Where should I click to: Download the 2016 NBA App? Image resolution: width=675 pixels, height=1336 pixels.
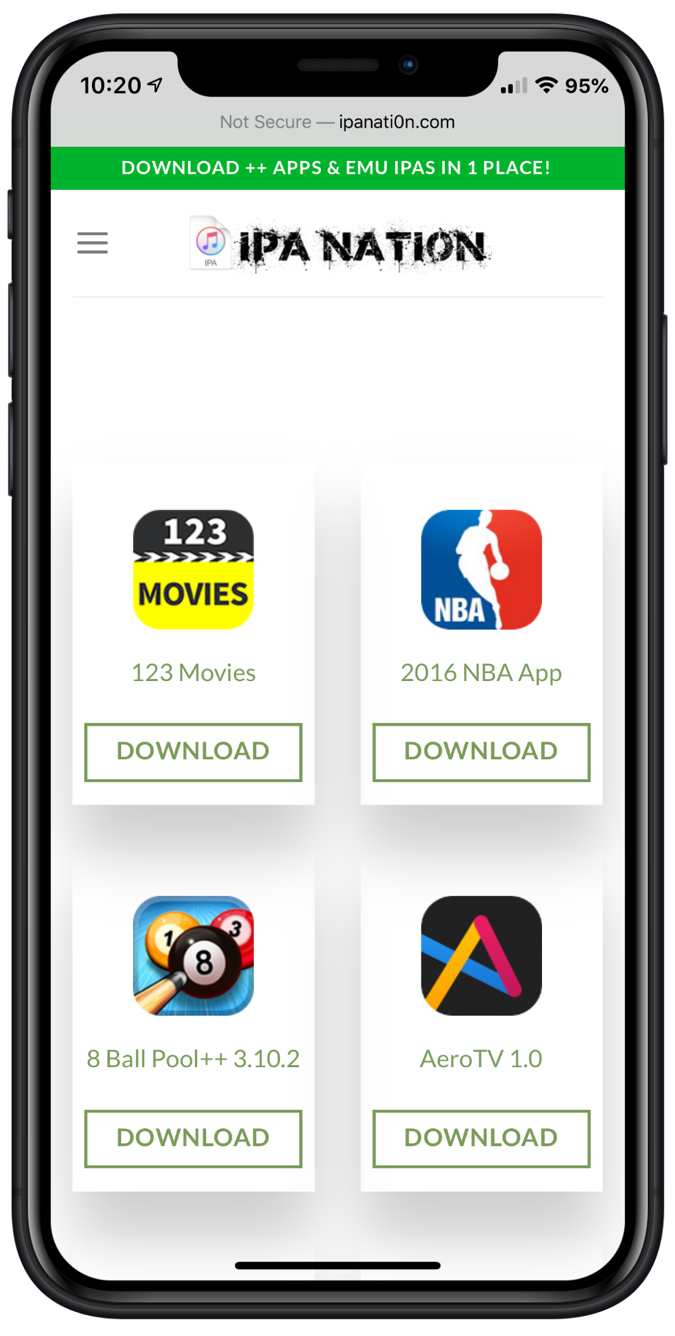click(x=481, y=752)
